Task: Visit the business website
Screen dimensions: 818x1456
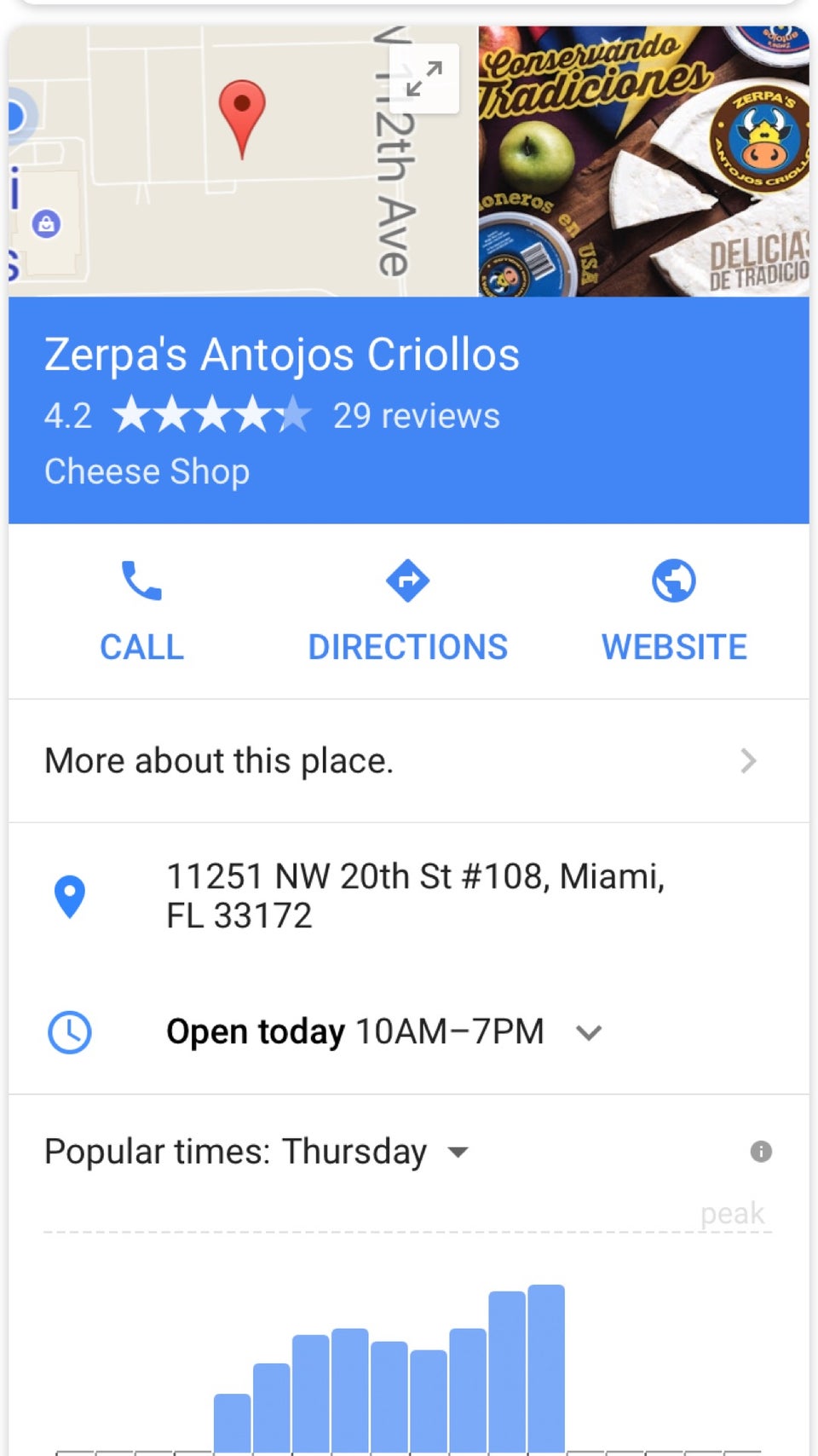Action: click(x=673, y=610)
